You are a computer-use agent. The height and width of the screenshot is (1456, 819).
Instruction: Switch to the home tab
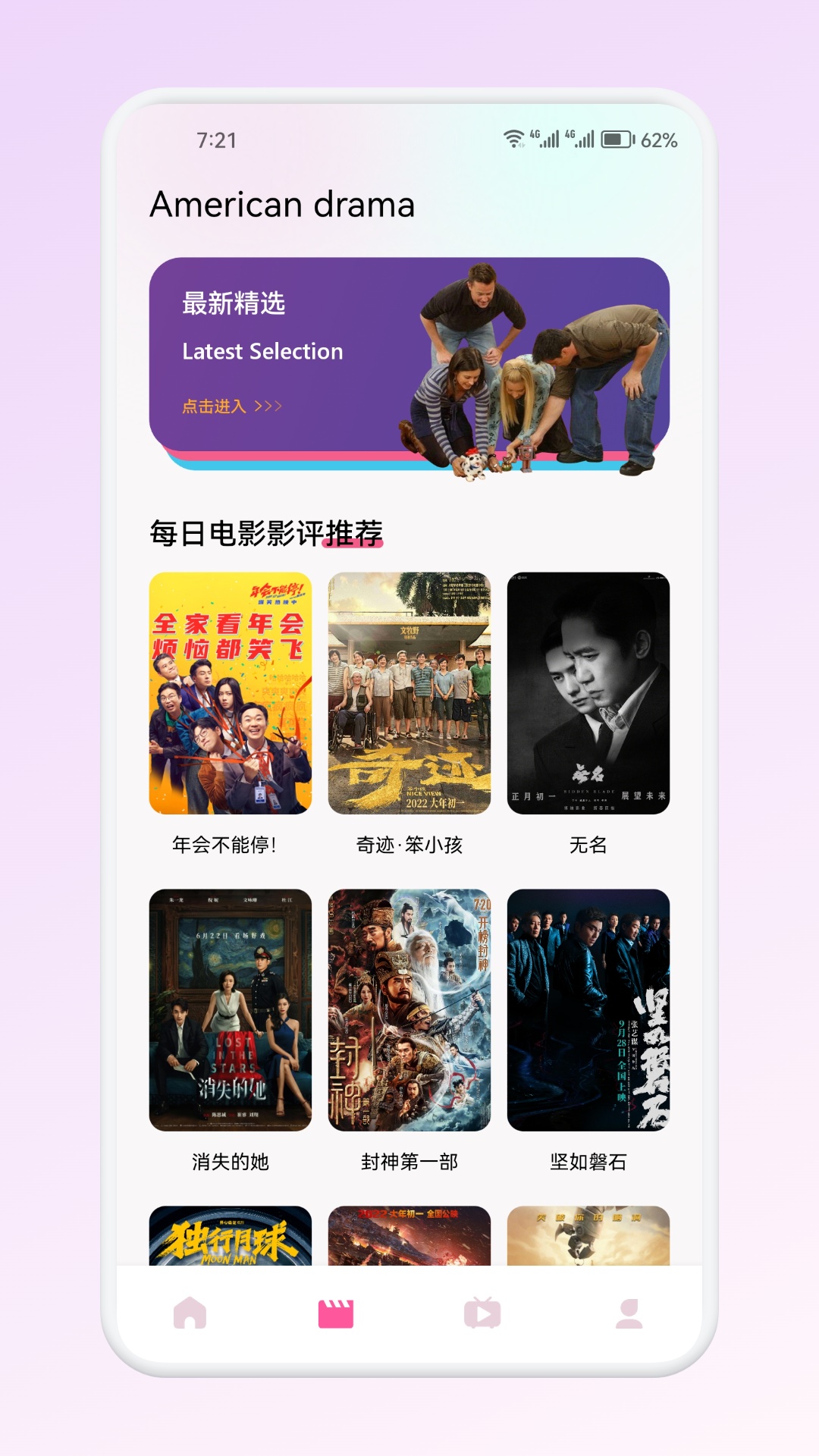point(190,1313)
